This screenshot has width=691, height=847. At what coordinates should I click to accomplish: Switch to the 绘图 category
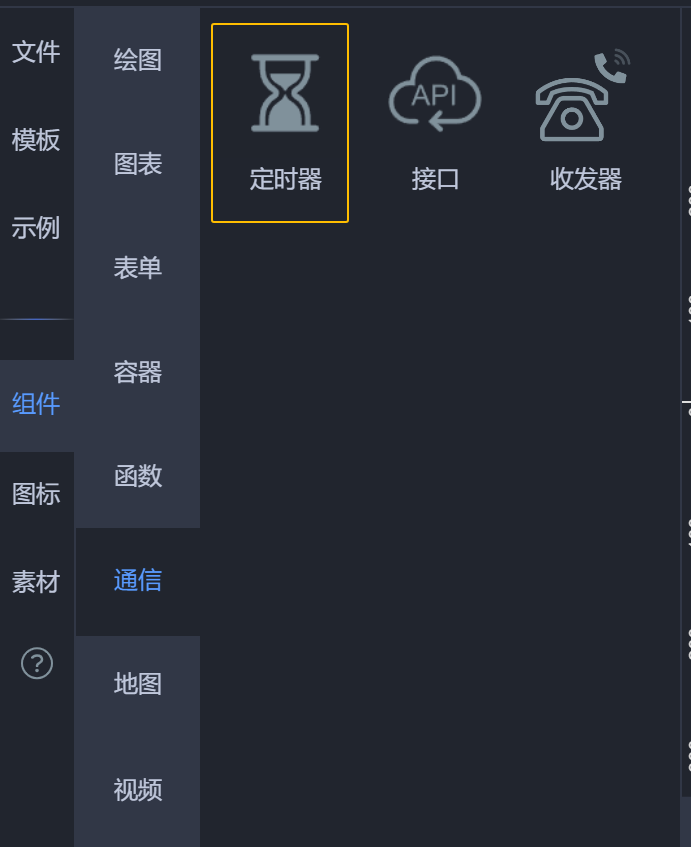tap(138, 60)
